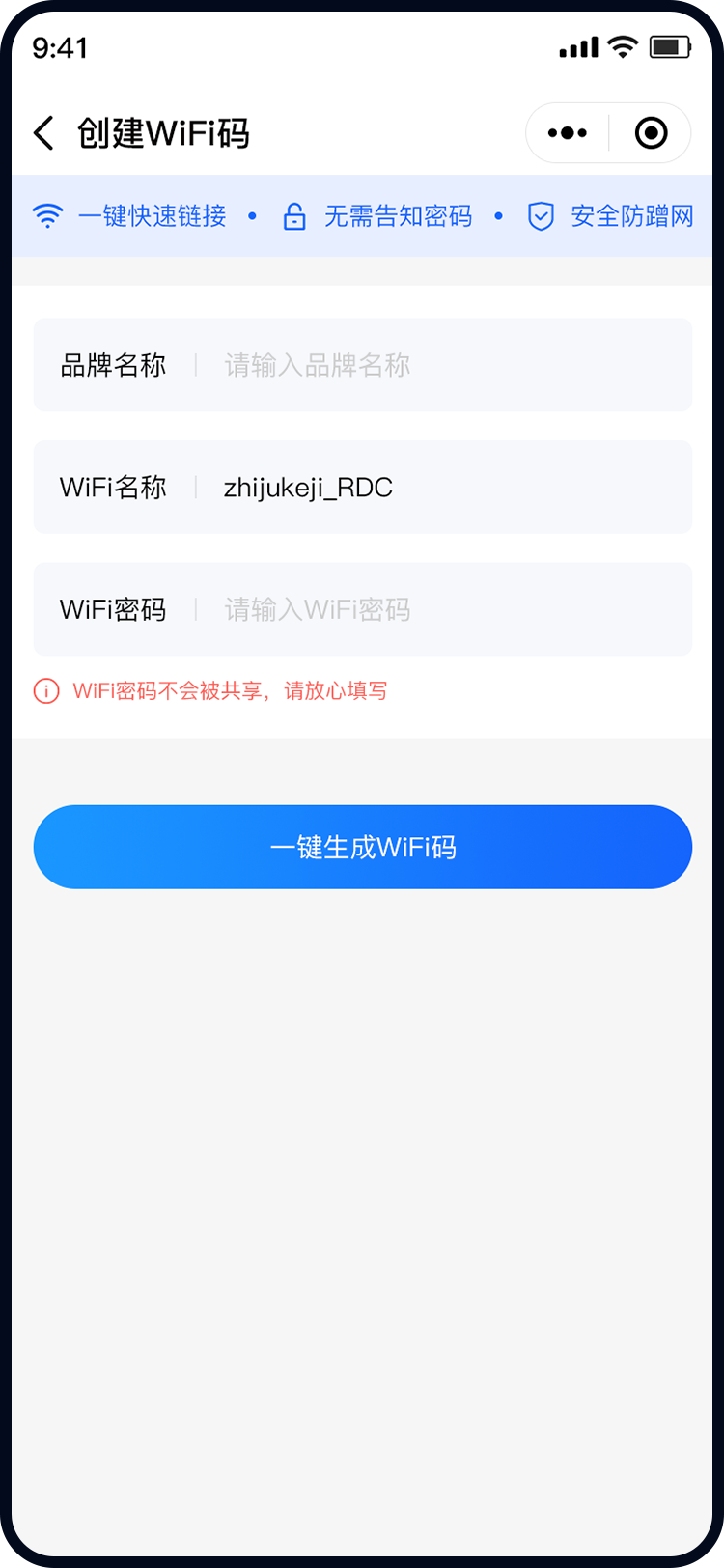The height and width of the screenshot is (1568, 724).
Task: Open the mini program more options menu
Action: tap(568, 133)
